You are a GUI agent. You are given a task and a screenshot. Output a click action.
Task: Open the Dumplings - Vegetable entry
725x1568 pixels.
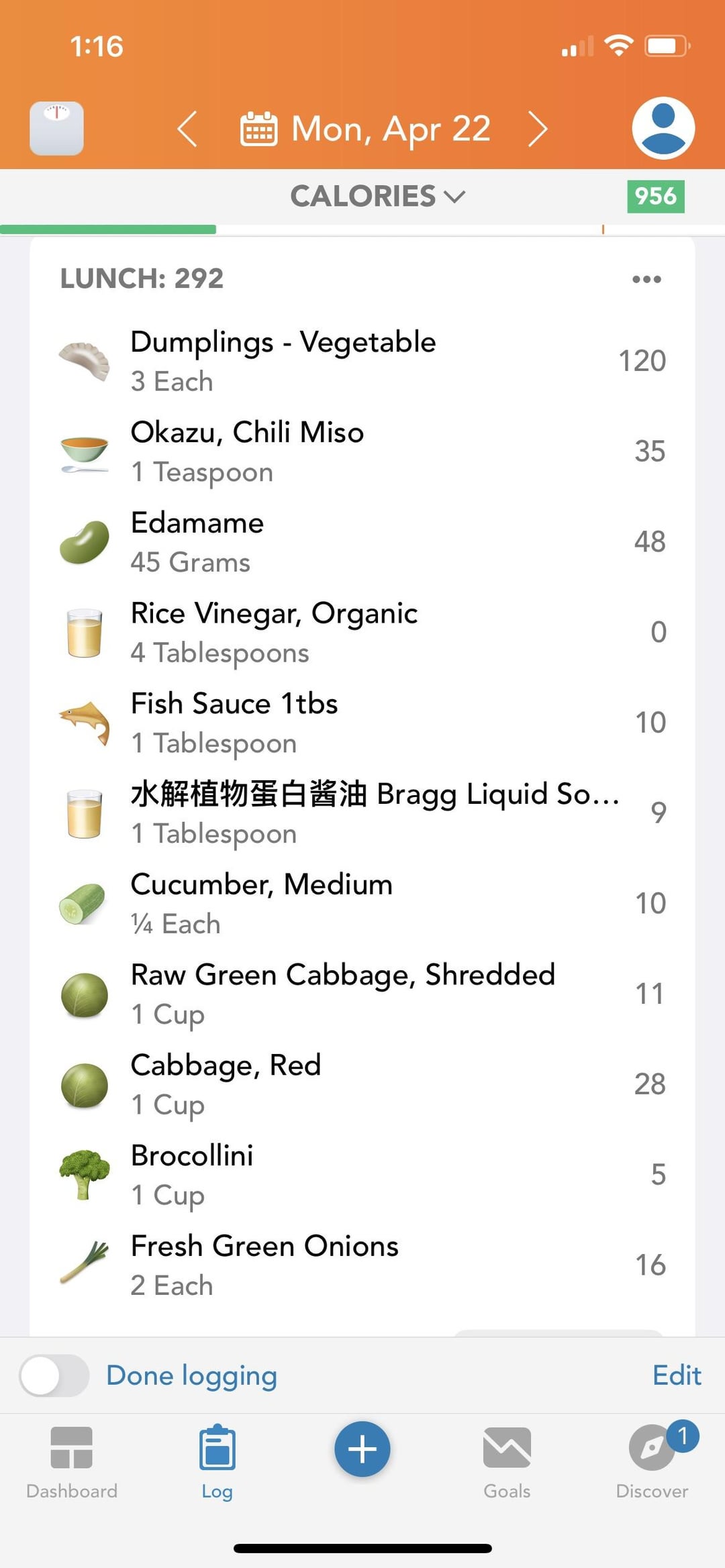(x=362, y=361)
